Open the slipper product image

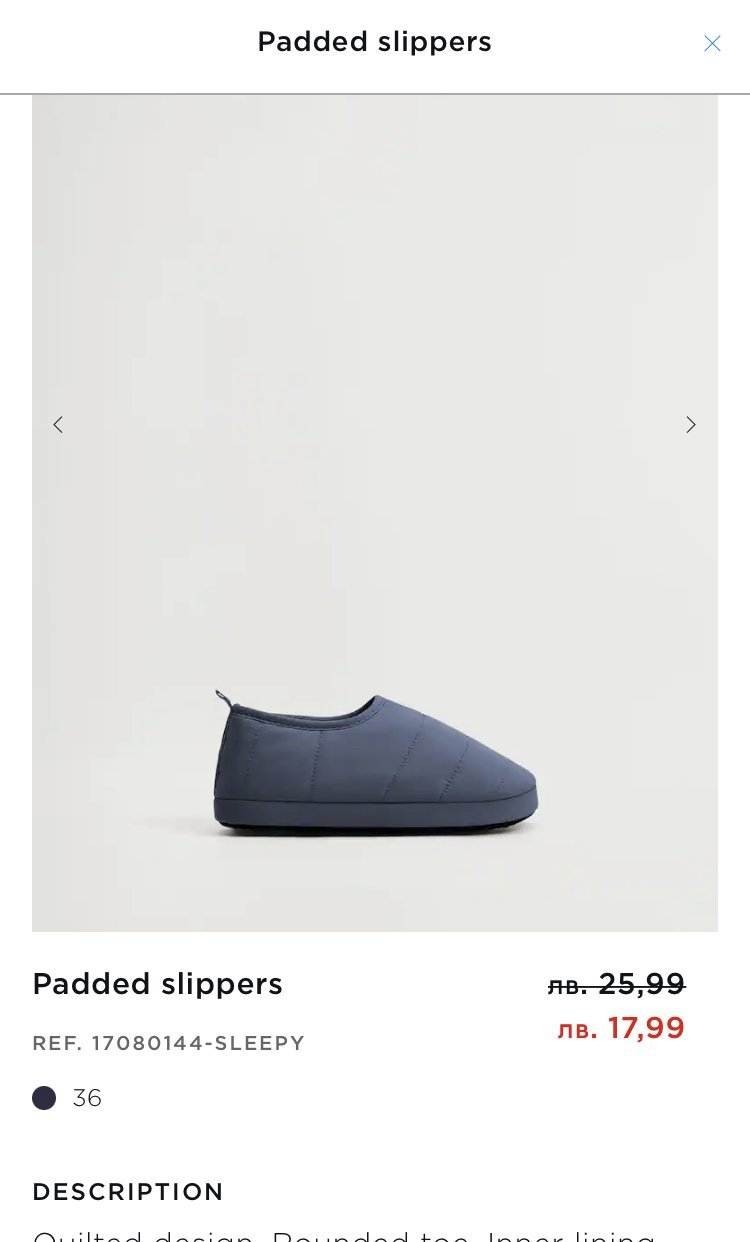tap(375, 600)
